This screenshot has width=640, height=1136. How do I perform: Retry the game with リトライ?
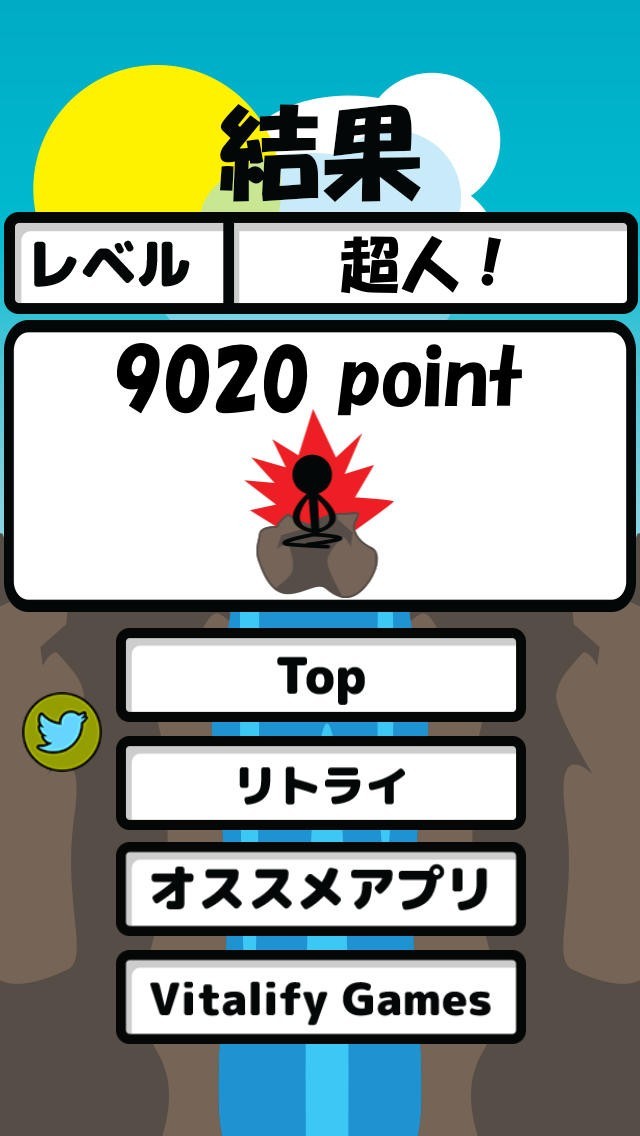[x=321, y=783]
